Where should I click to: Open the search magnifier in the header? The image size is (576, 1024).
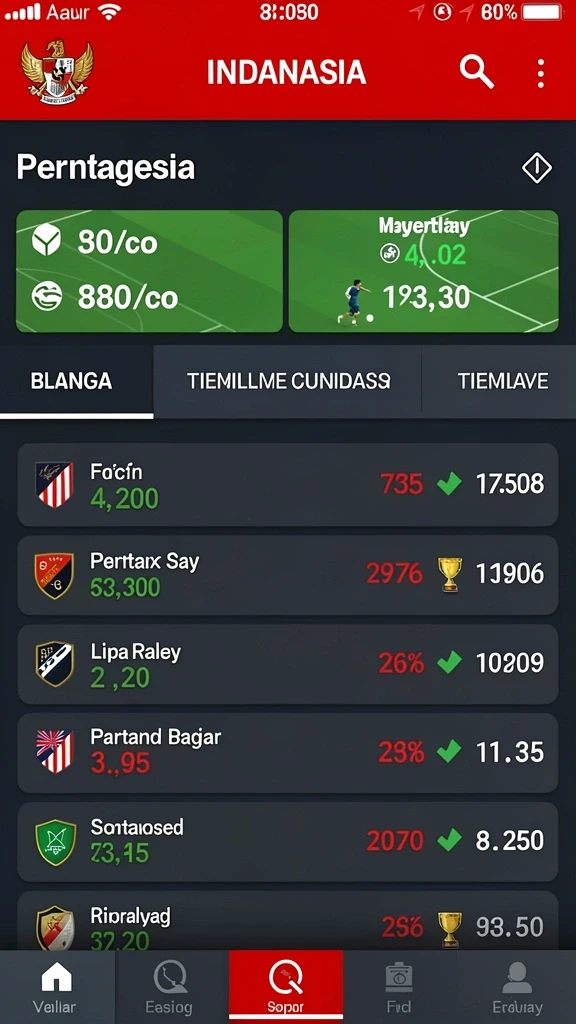[476, 72]
